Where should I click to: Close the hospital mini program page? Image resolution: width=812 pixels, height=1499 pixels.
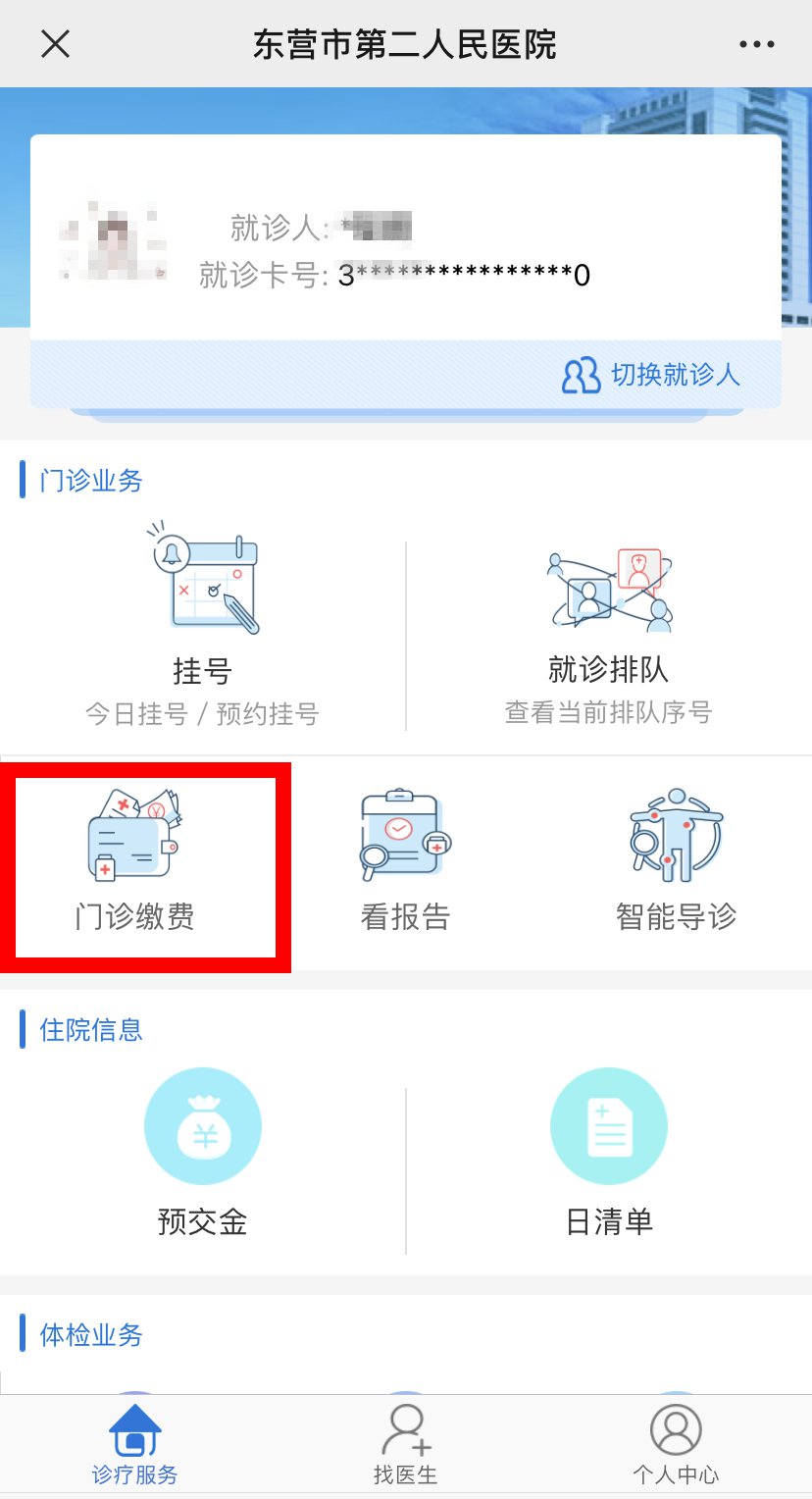pyautogui.click(x=56, y=44)
